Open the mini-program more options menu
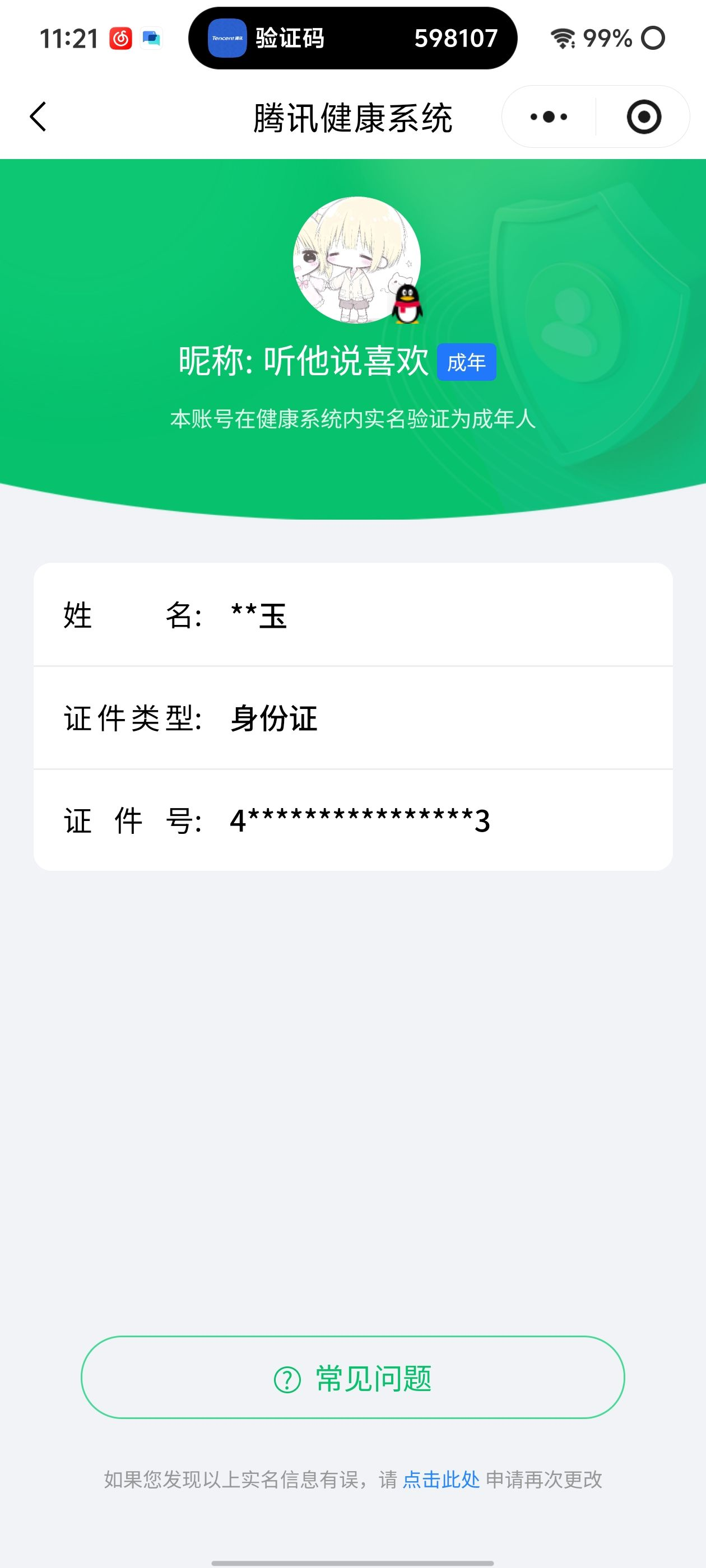This screenshot has height=1568, width=706. [547, 117]
